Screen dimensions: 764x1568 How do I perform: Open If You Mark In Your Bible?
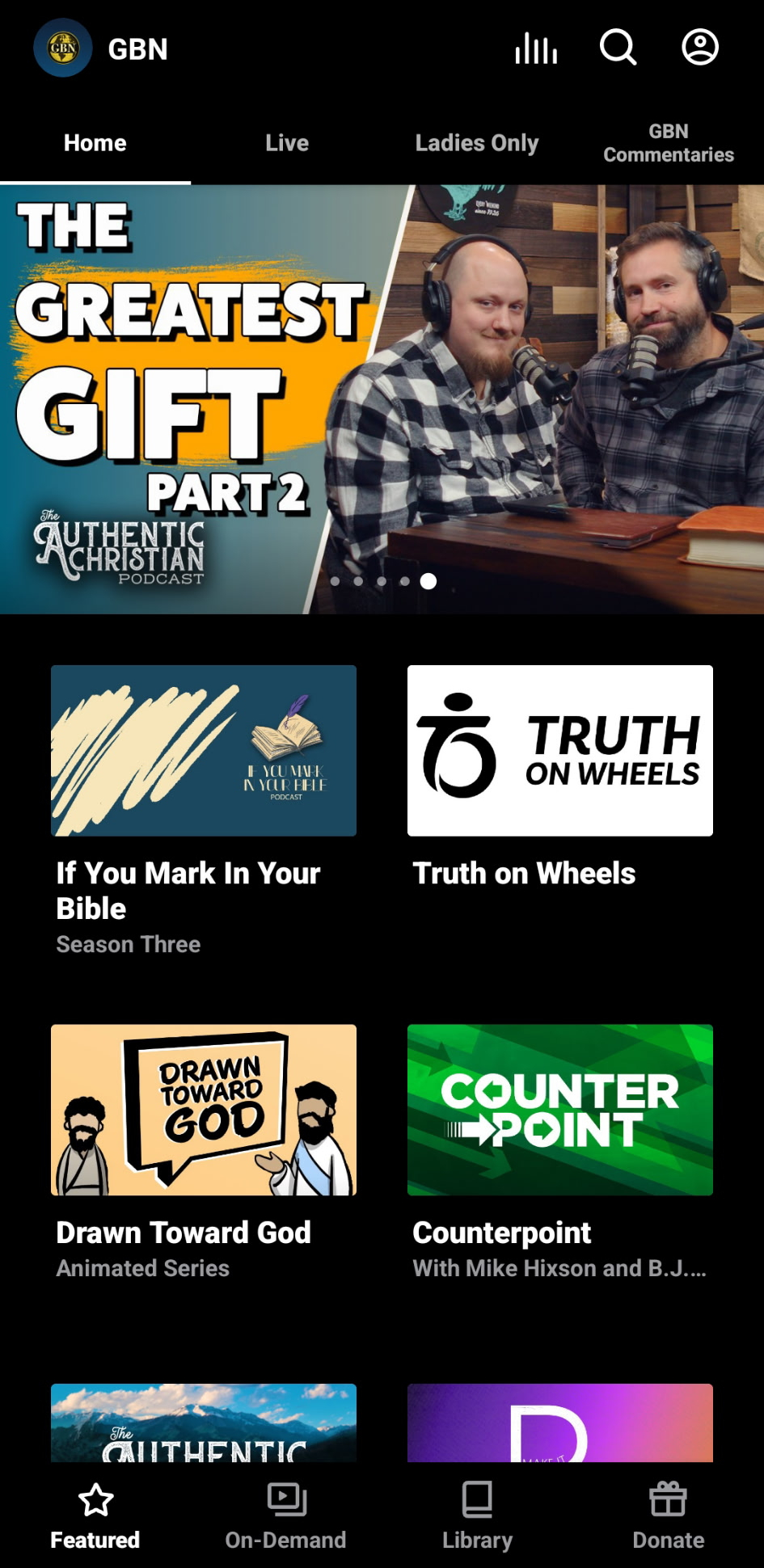[204, 751]
